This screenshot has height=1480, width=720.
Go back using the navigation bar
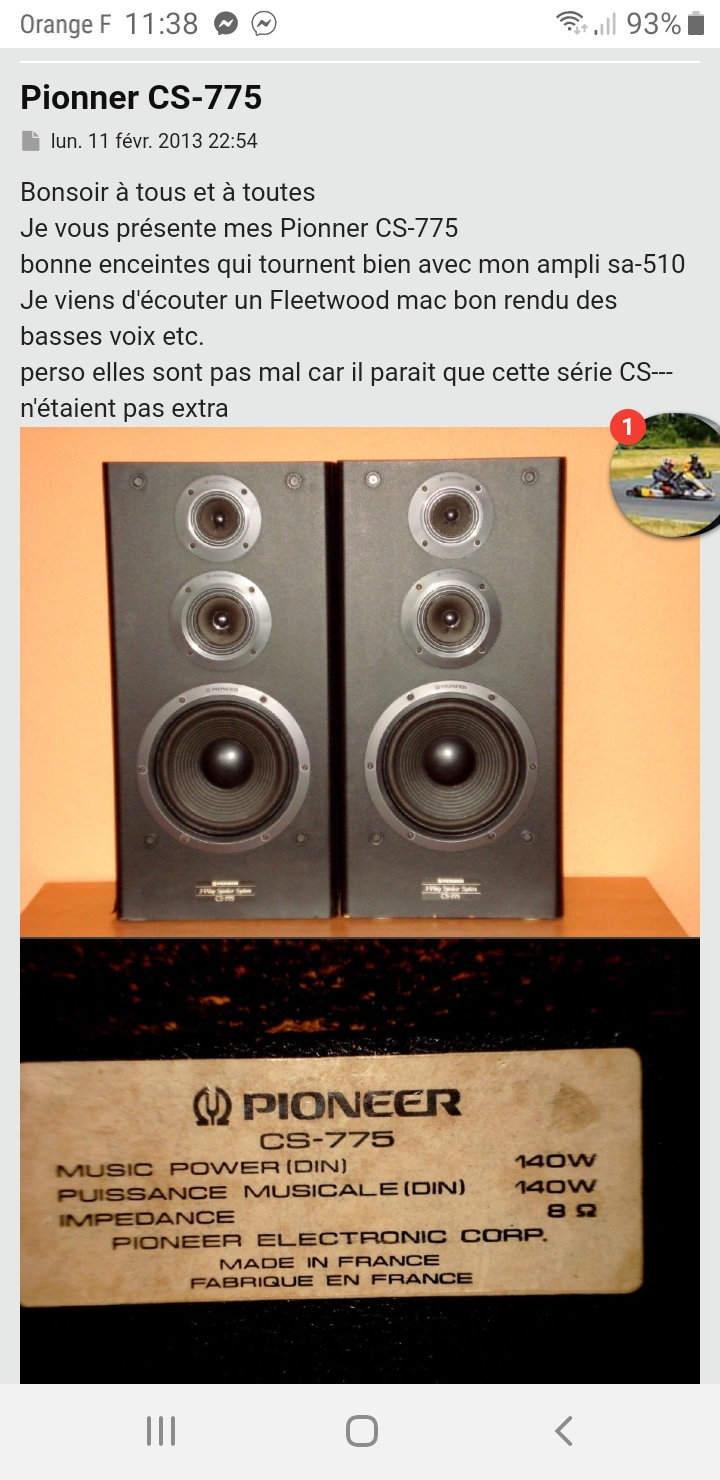coord(563,1431)
